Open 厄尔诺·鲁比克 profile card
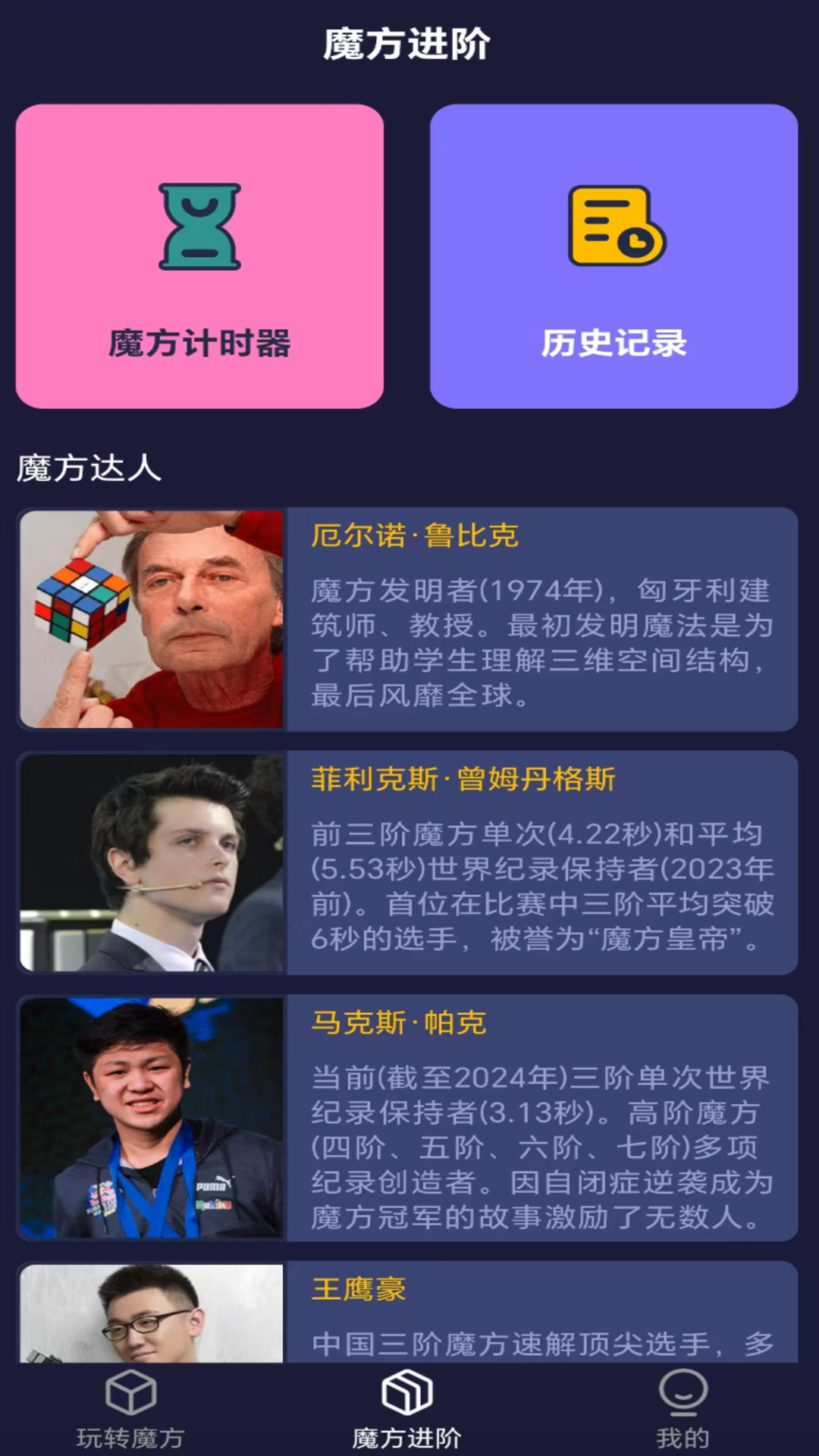819x1456 pixels. point(407,619)
